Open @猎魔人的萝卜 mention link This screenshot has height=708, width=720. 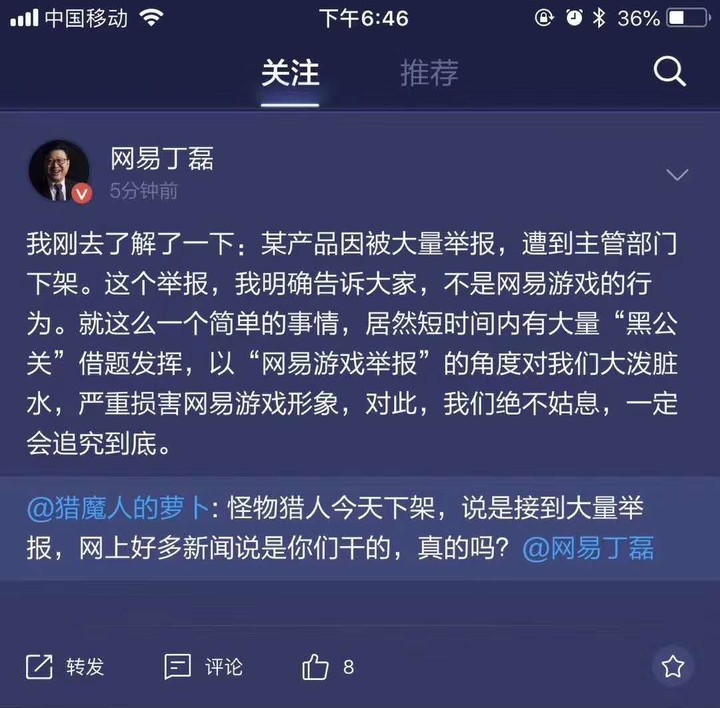click(120, 508)
